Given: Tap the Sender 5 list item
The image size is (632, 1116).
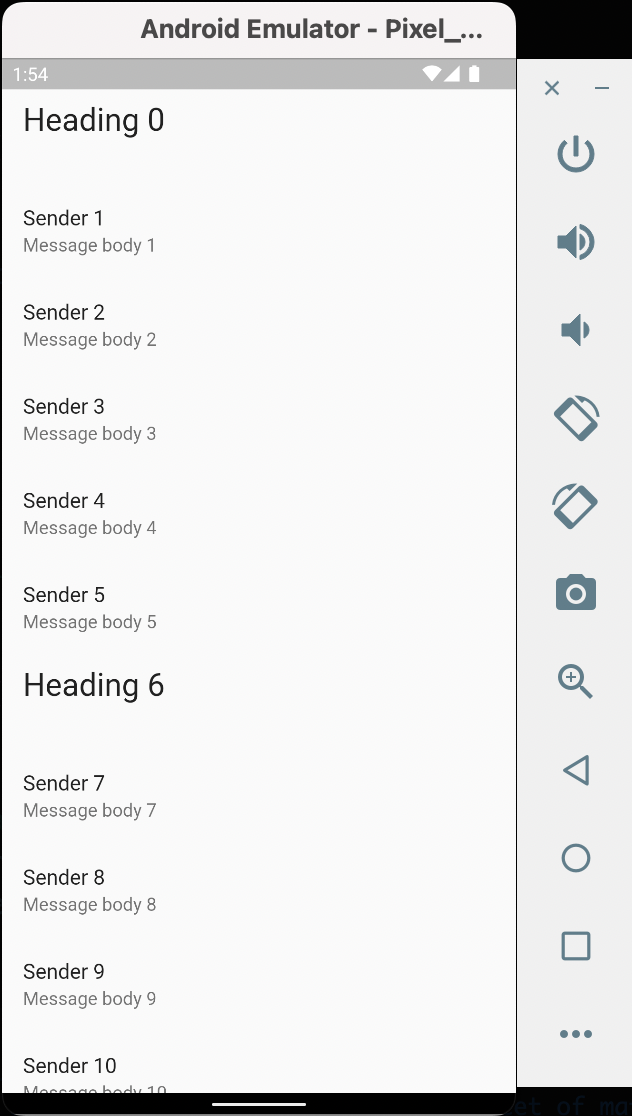Looking at the screenshot, I should 258,607.
